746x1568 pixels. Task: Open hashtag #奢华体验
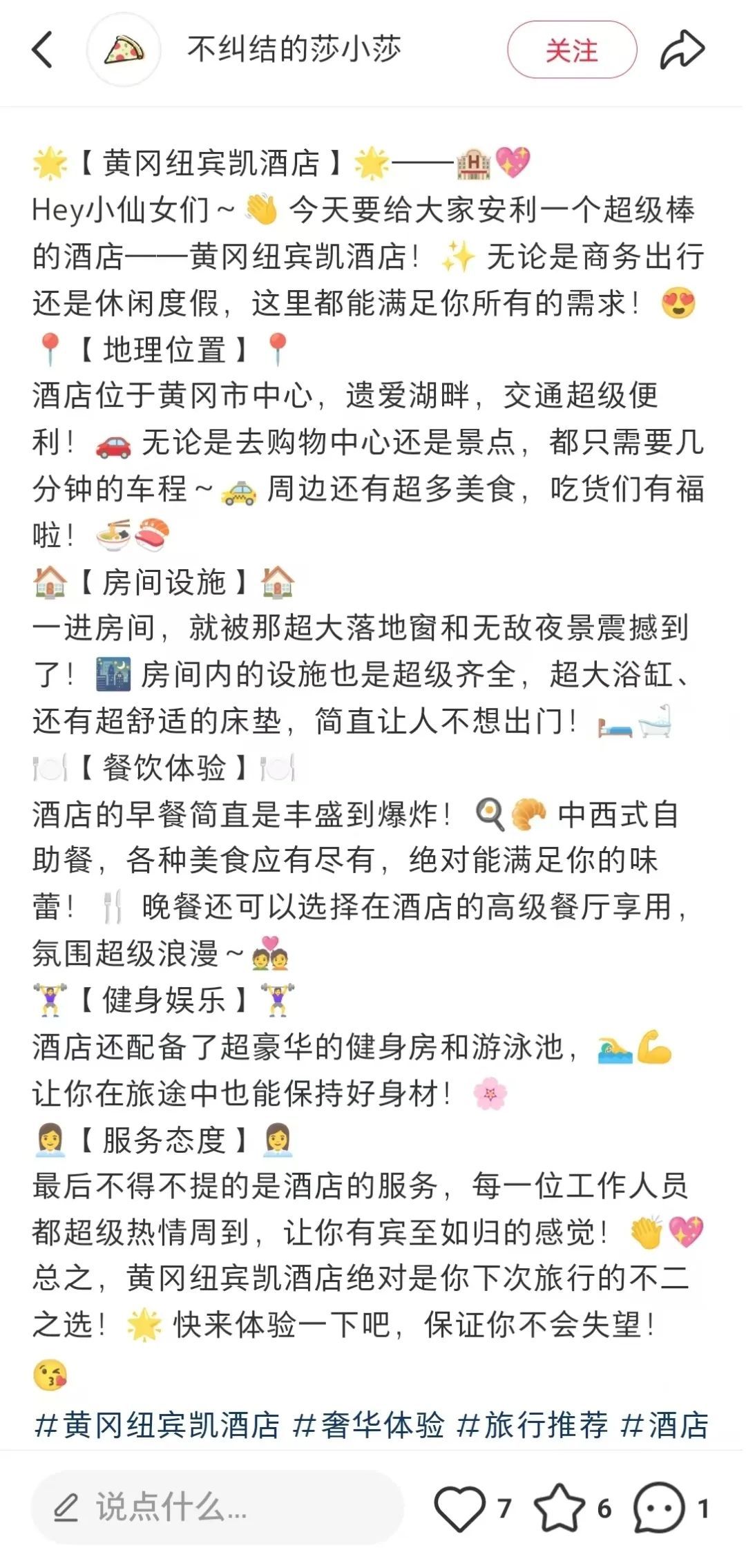click(369, 1425)
